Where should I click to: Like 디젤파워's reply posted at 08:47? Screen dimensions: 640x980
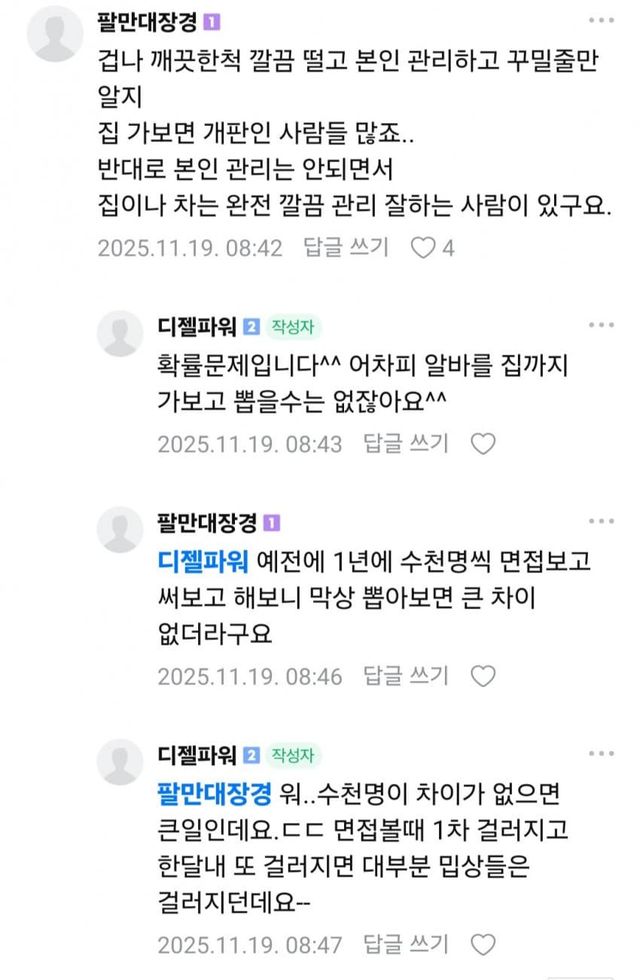pos(483,945)
